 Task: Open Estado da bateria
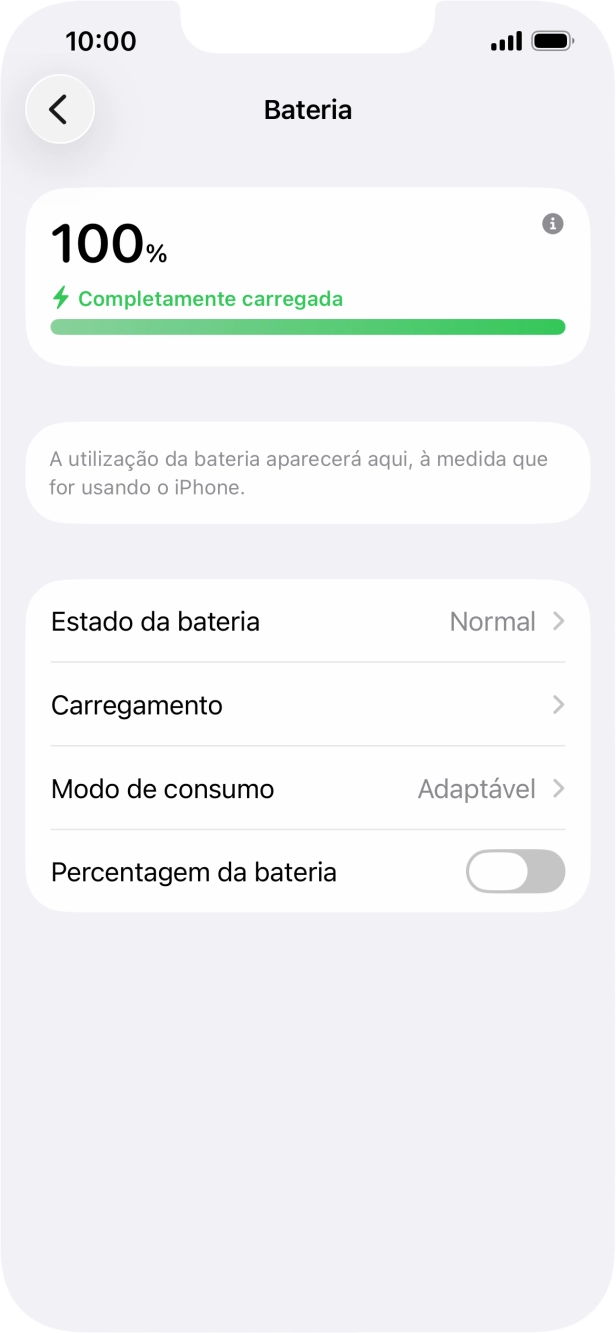pyautogui.click(x=307, y=621)
